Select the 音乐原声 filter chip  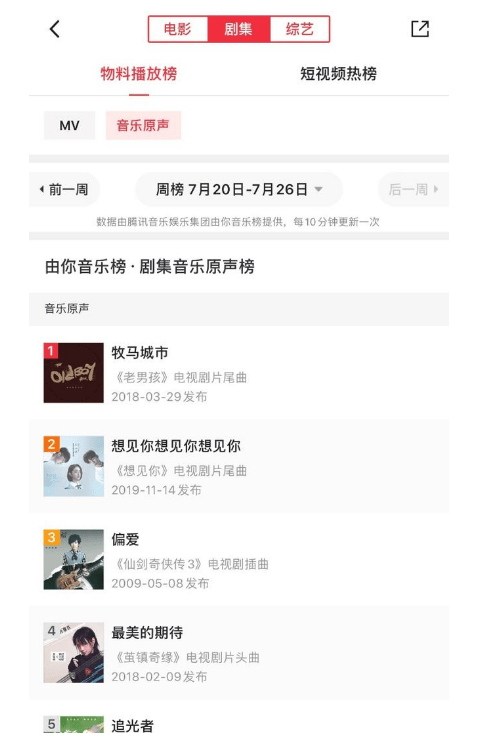tap(143, 125)
